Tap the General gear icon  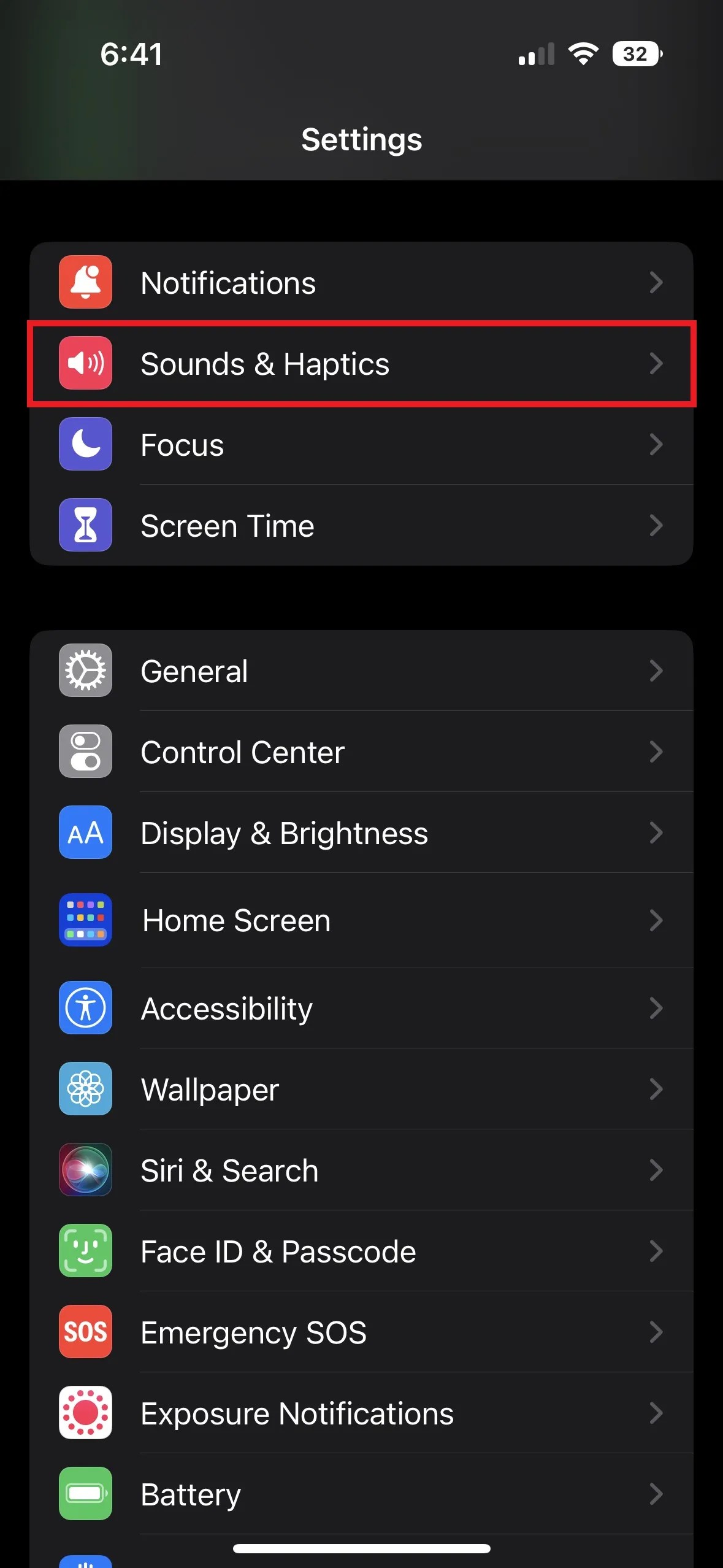pyautogui.click(x=85, y=671)
